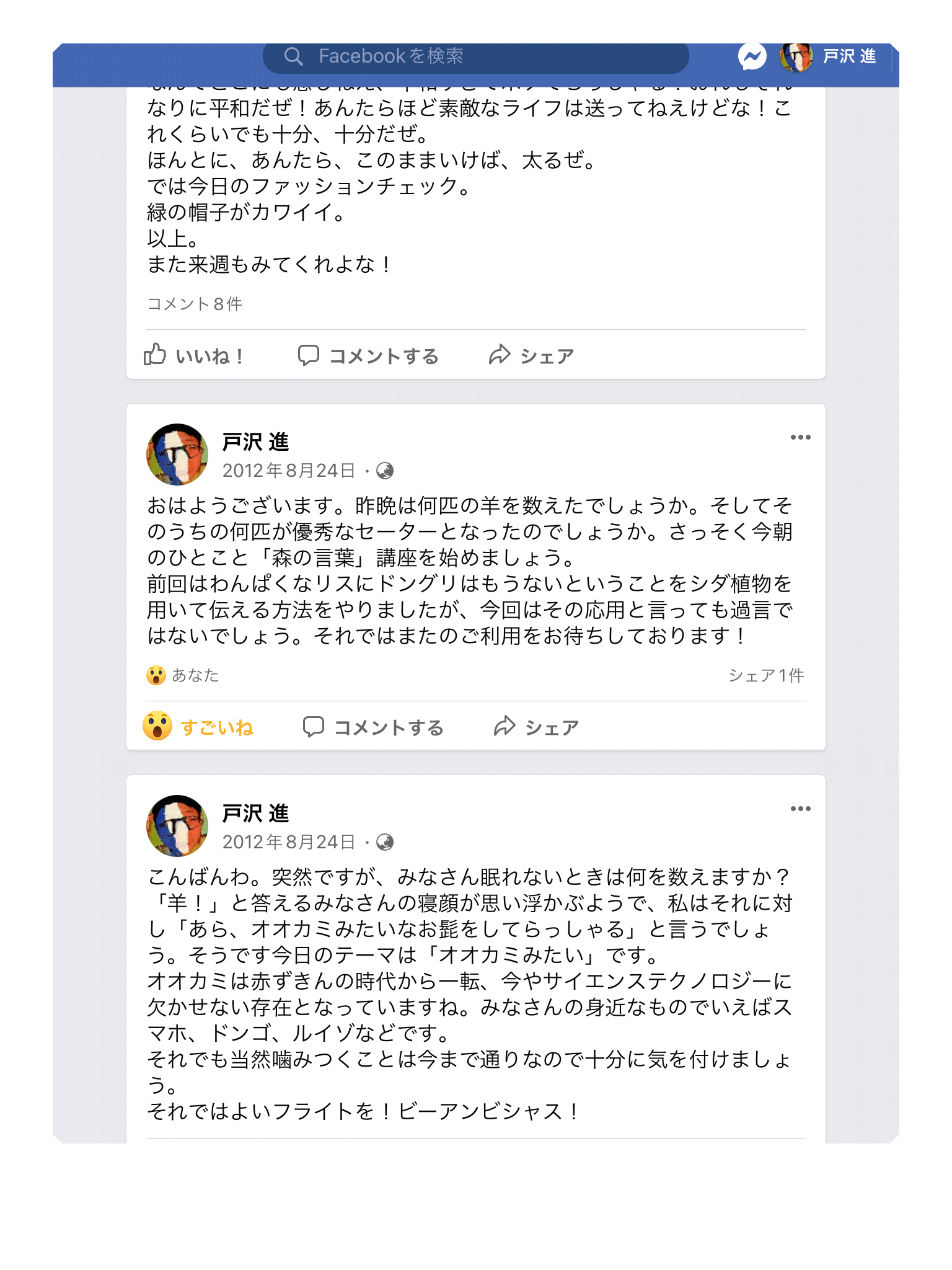Tap the Facebook search field
This screenshot has width=952, height=1270.
tap(475, 57)
